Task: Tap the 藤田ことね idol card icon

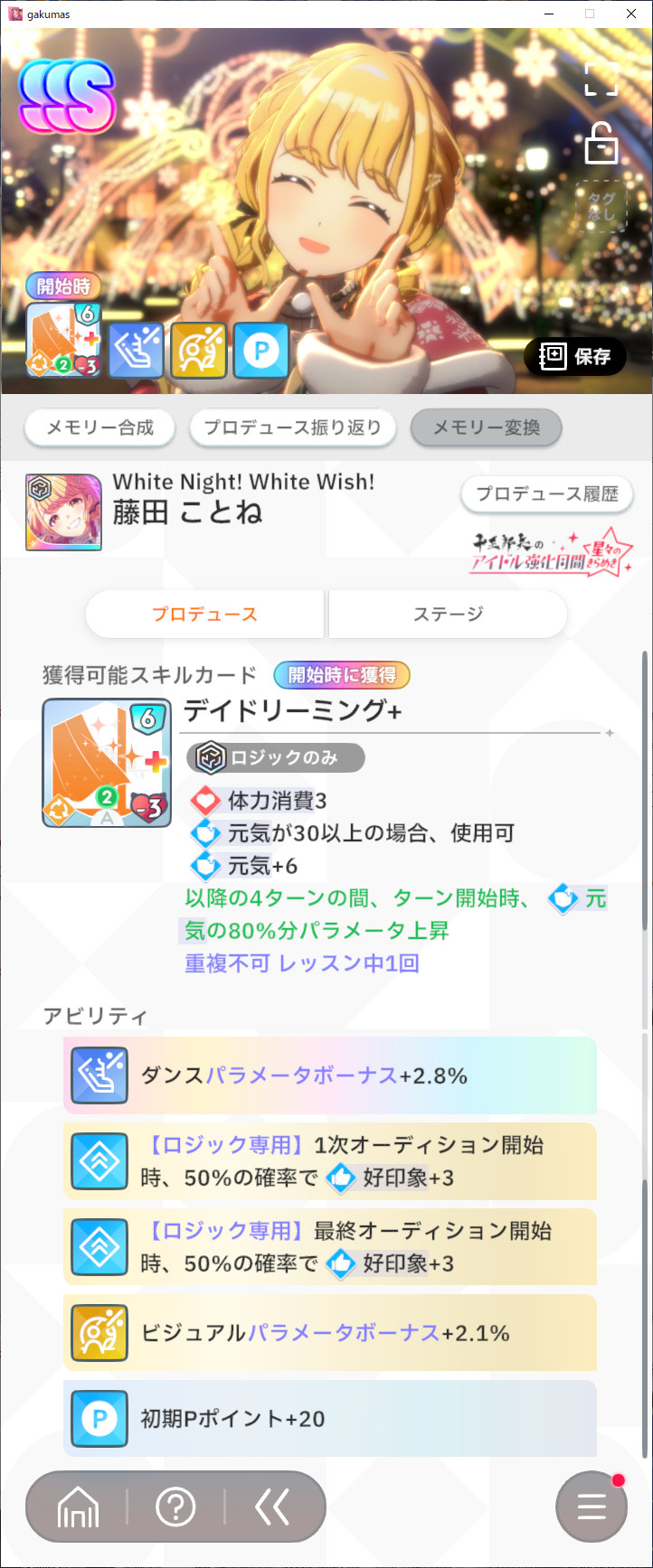Action: 63,512
